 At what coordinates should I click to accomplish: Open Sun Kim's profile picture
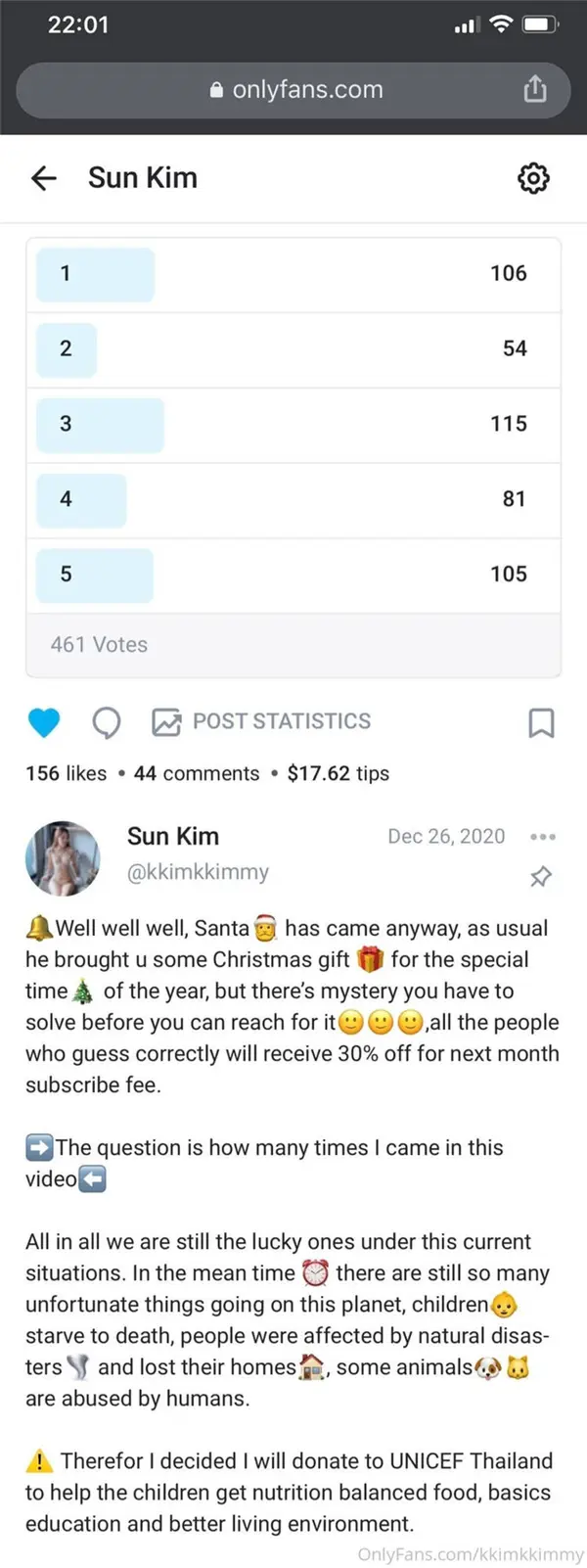pyautogui.click(x=63, y=858)
